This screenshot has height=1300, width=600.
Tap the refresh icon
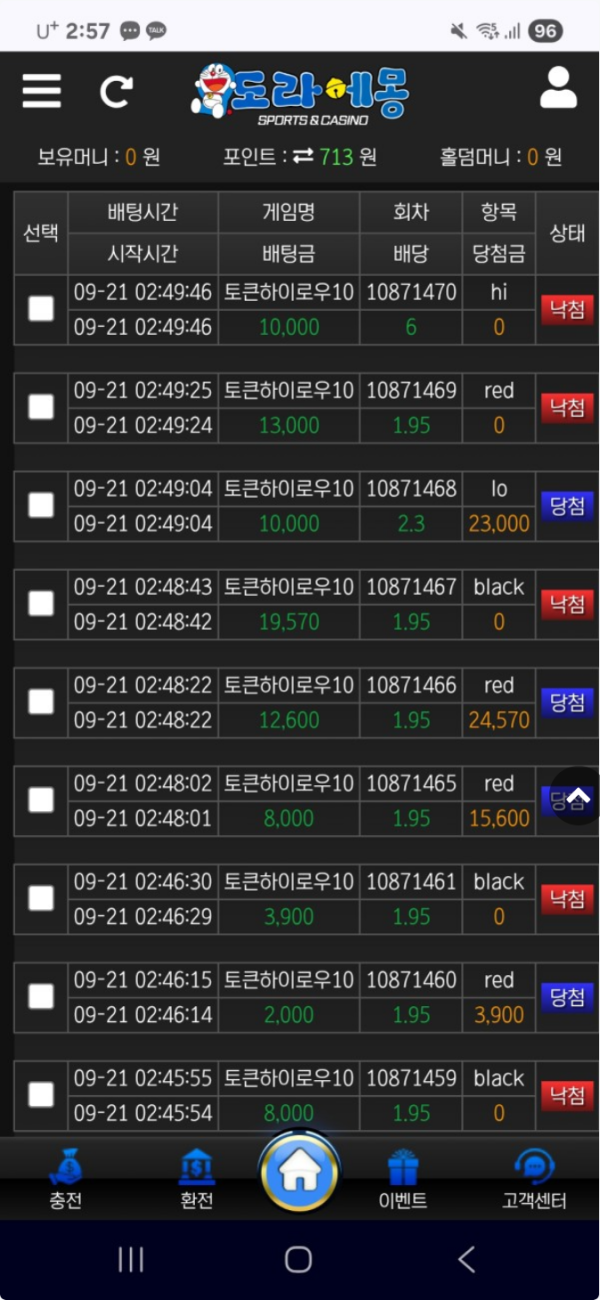point(116,92)
